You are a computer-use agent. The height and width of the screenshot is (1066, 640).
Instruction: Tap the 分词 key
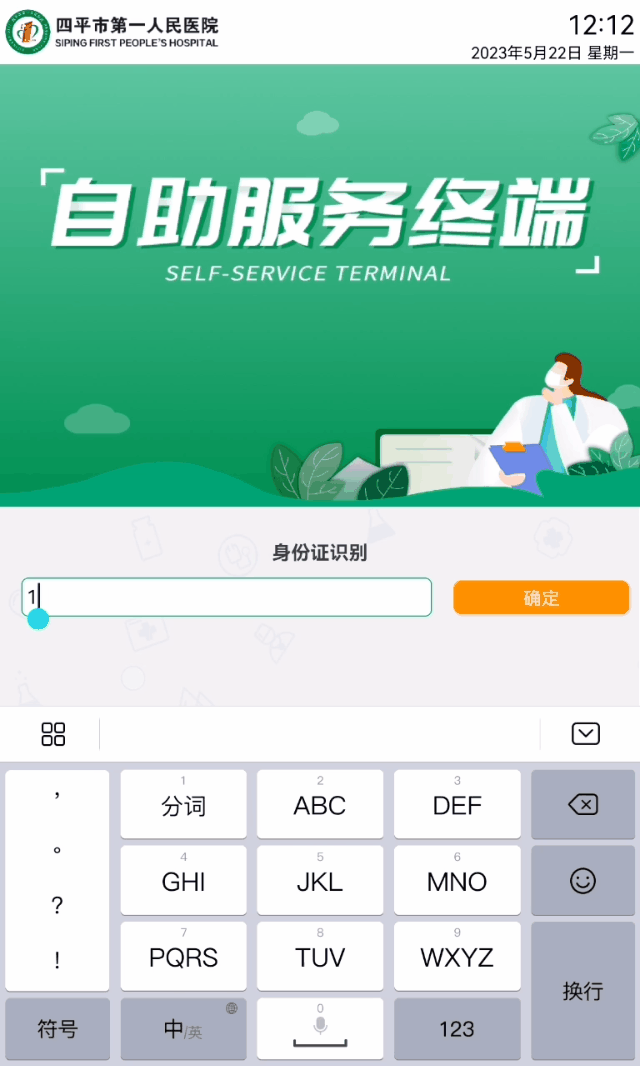(x=183, y=804)
